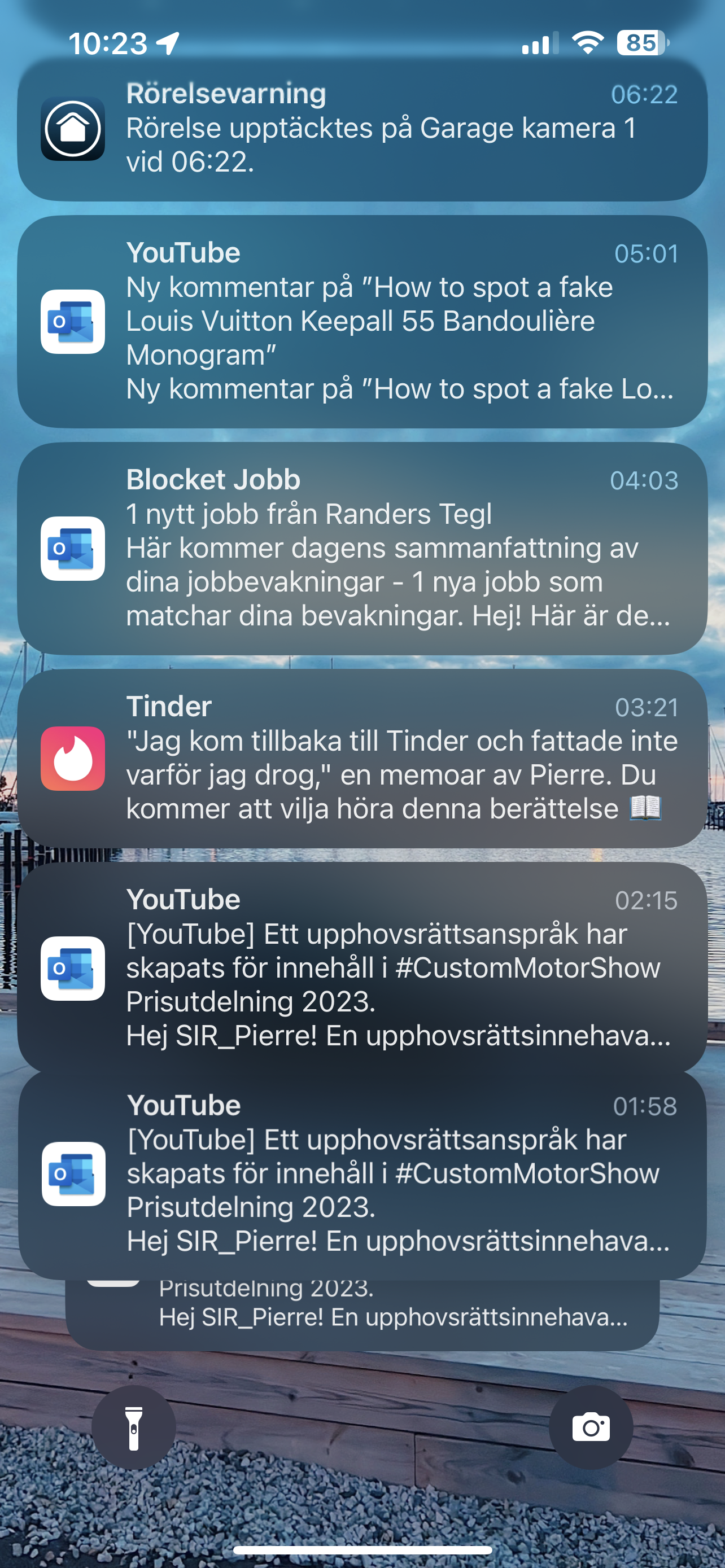This screenshot has height=1568, width=725.
Task: Open the Rörelsevarning Garage kamera notification
Action: click(362, 129)
